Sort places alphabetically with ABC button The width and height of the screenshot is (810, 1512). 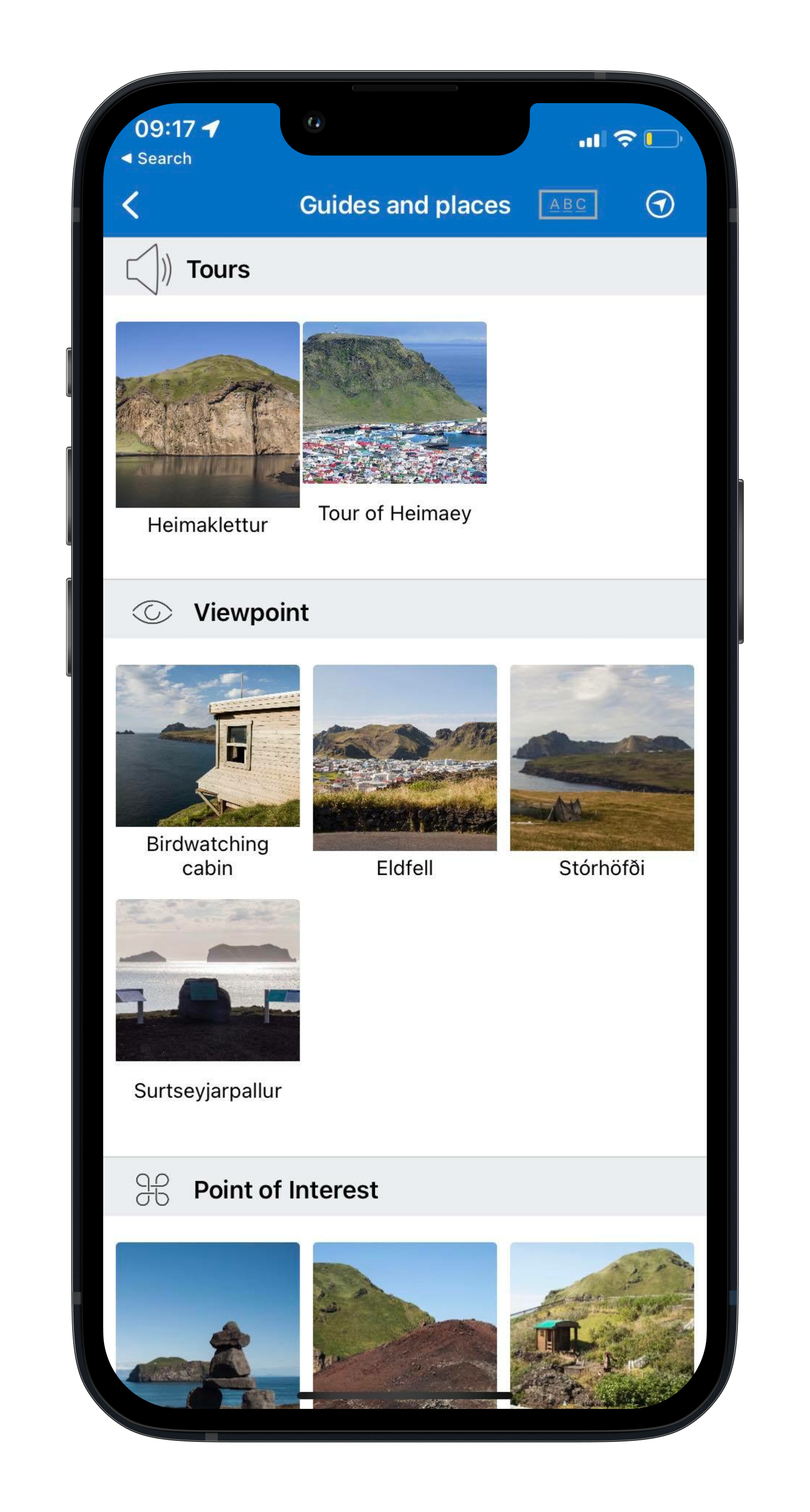pyautogui.click(x=568, y=204)
